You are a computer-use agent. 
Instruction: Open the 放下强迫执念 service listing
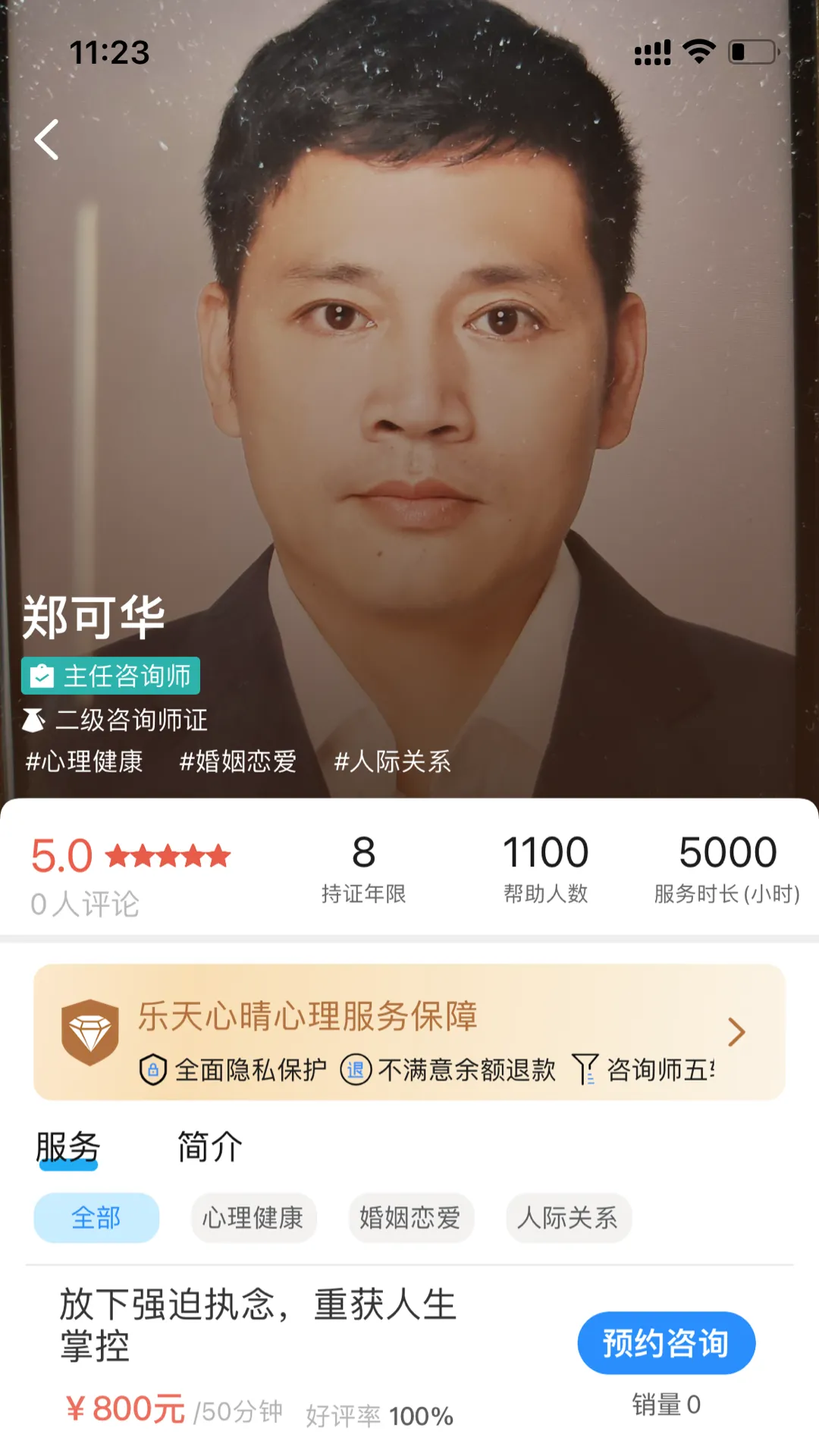(x=258, y=1321)
